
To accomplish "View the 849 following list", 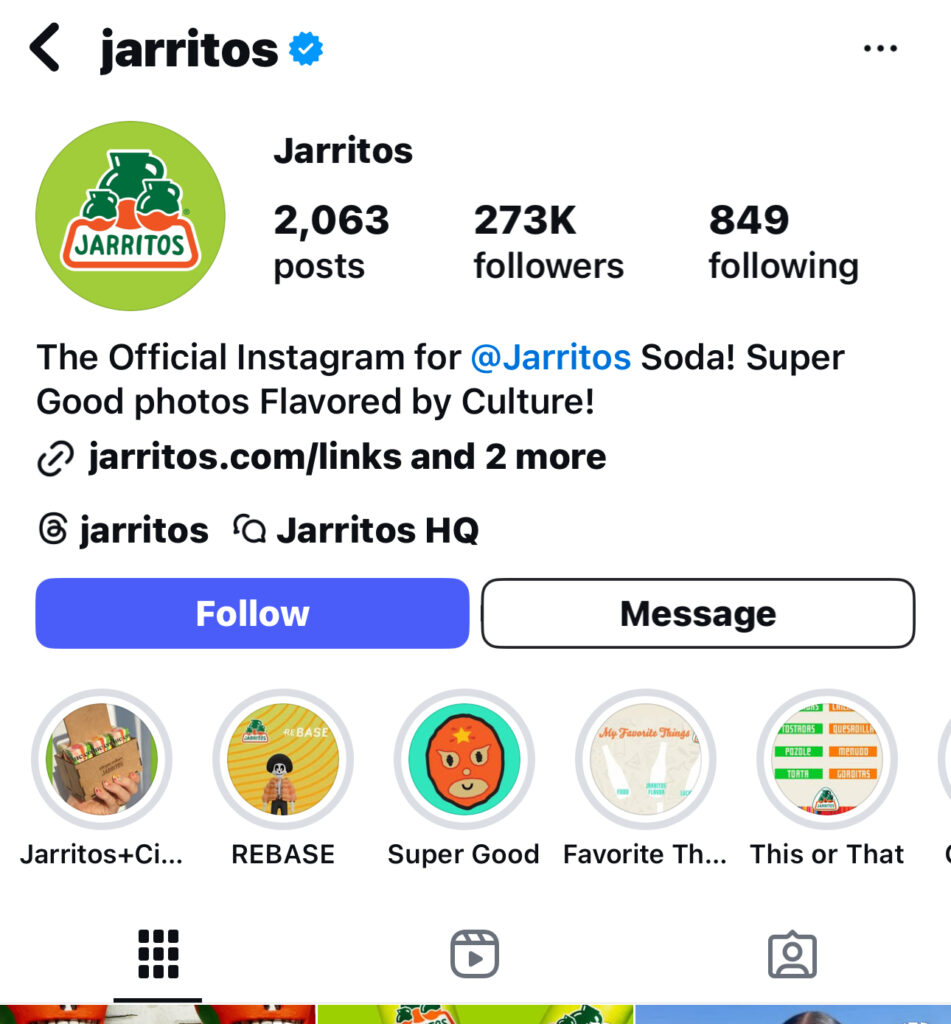I will pyautogui.click(x=783, y=242).
